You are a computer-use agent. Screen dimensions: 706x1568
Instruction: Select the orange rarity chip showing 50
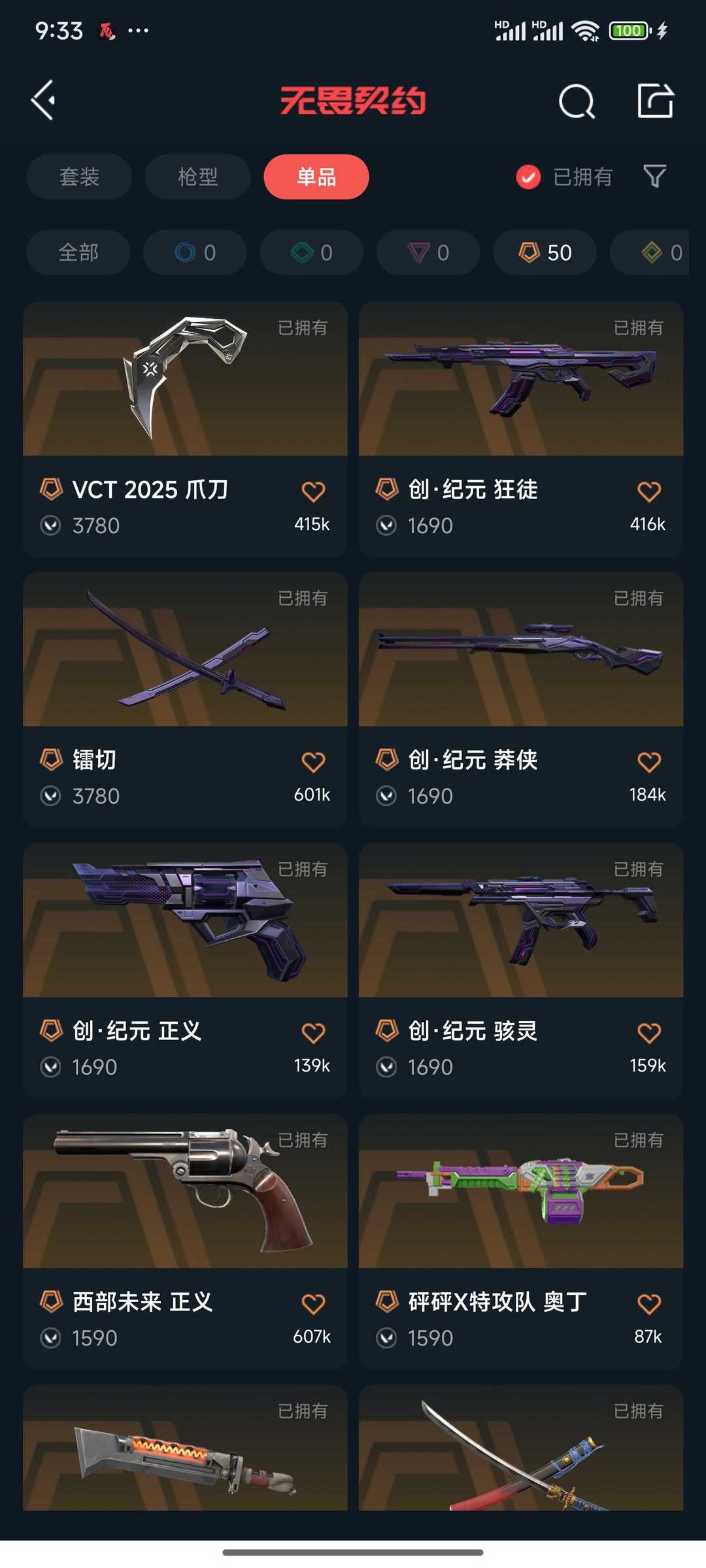(x=545, y=252)
